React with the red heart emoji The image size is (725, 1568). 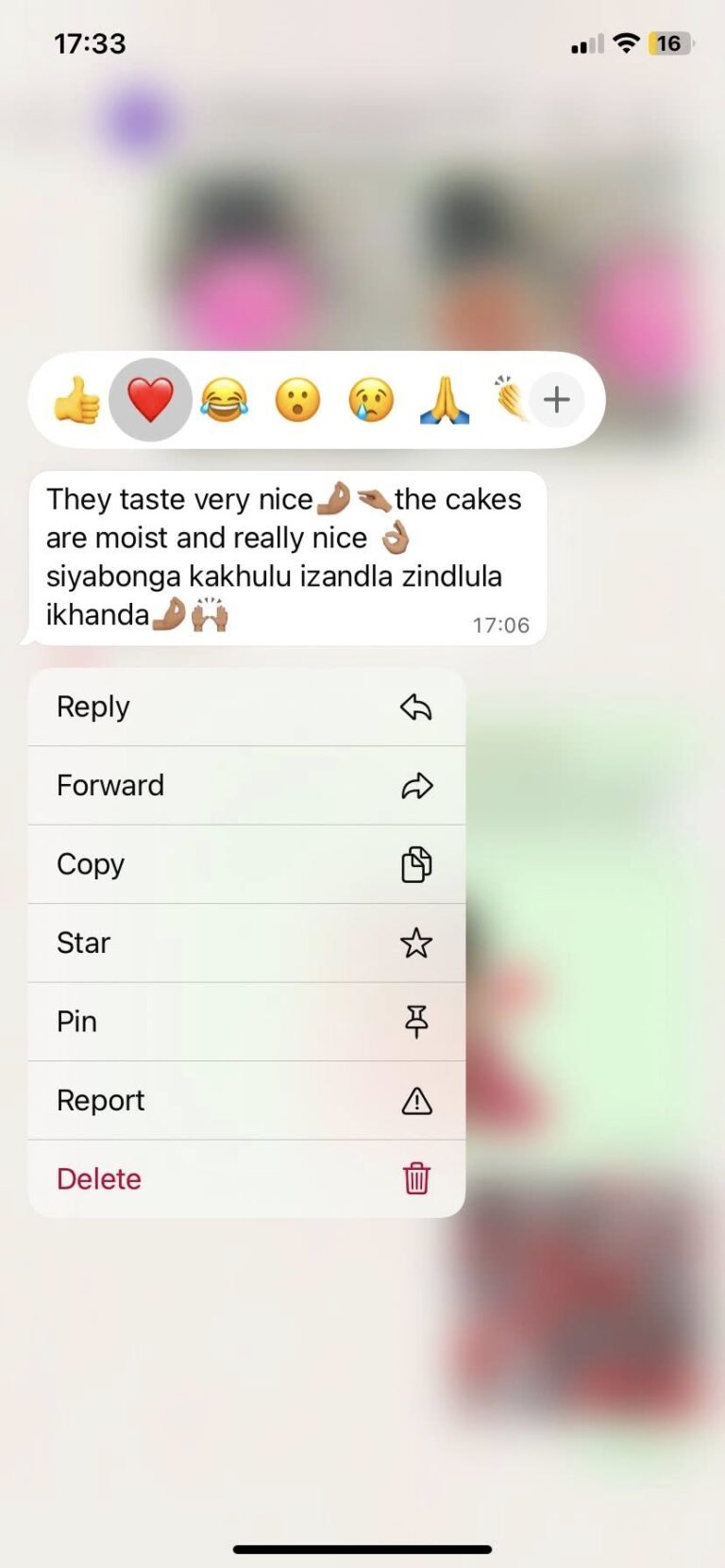(x=150, y=400)
